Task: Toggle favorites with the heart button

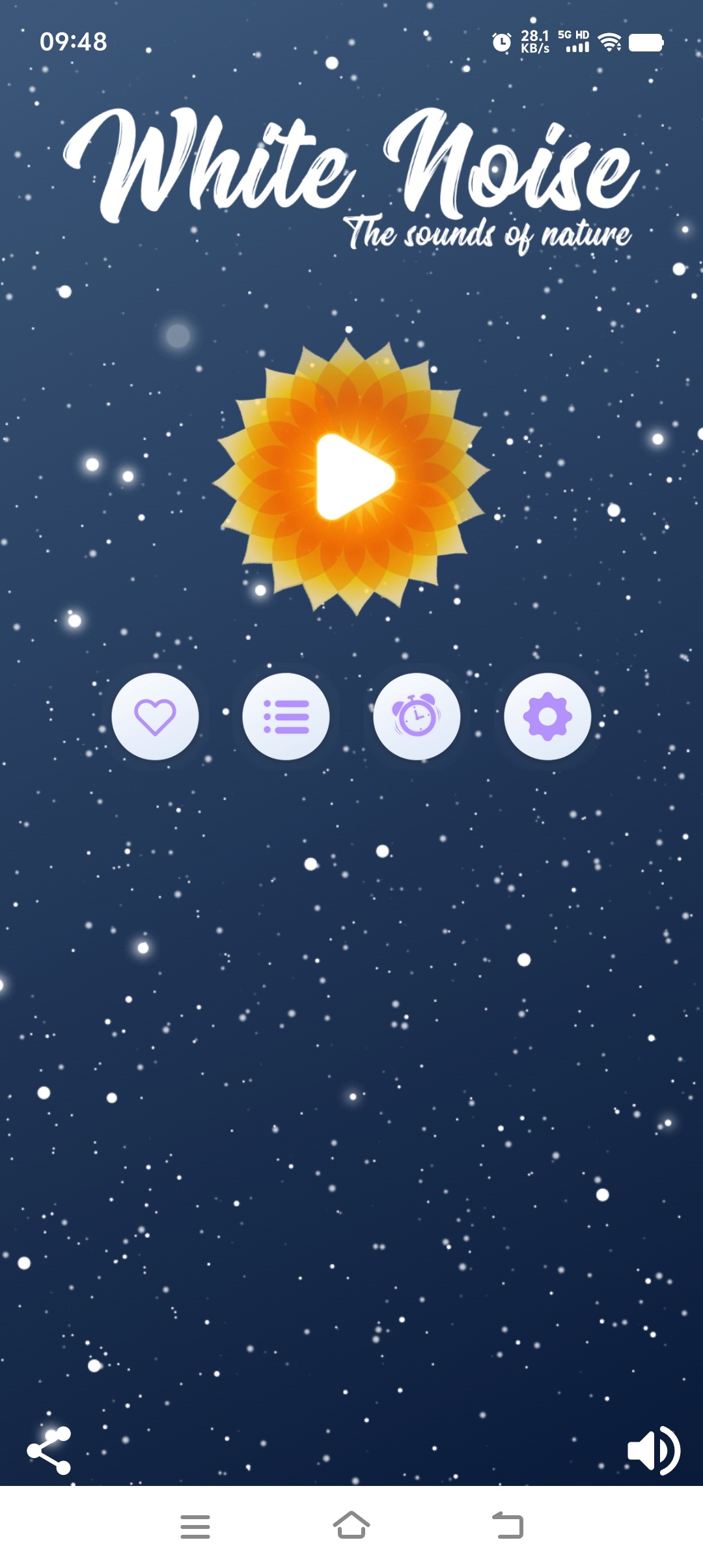Action: click(x=156, y=717)
